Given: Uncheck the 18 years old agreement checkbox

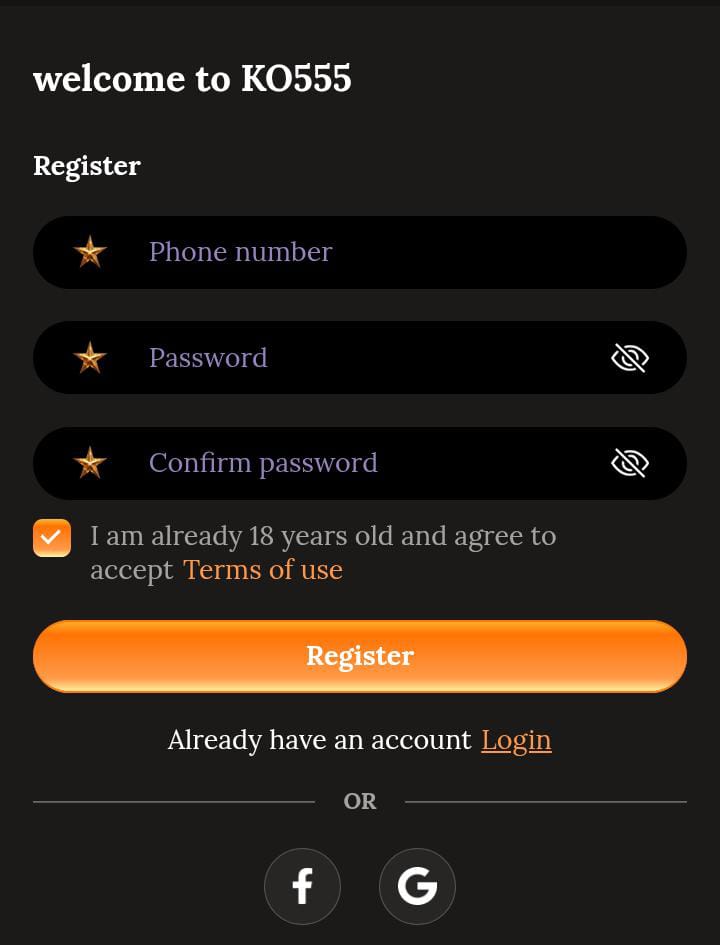Looking at the screenshot, I should (x=52, y=538).
